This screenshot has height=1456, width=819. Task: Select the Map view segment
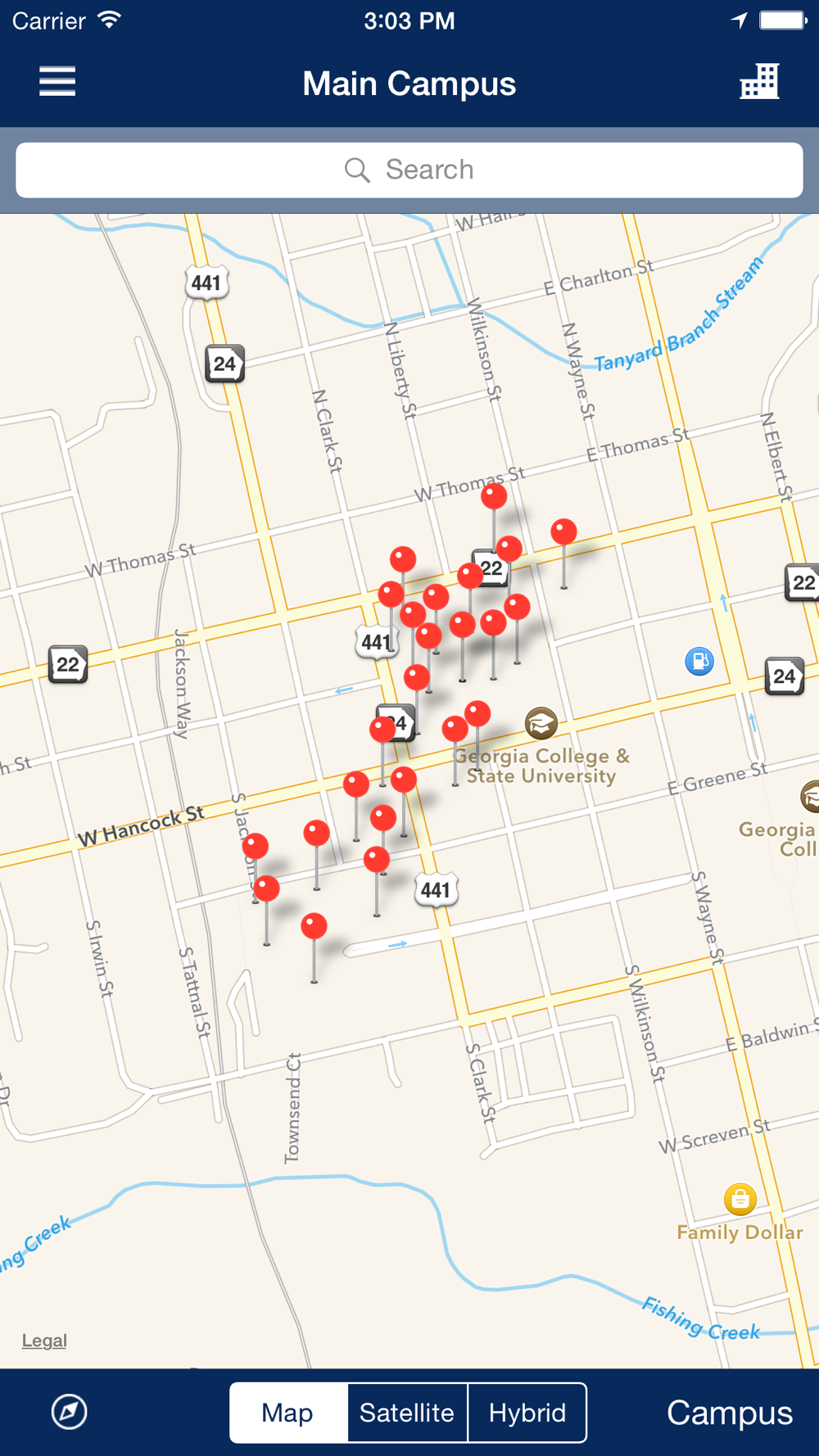(288, 1413)
